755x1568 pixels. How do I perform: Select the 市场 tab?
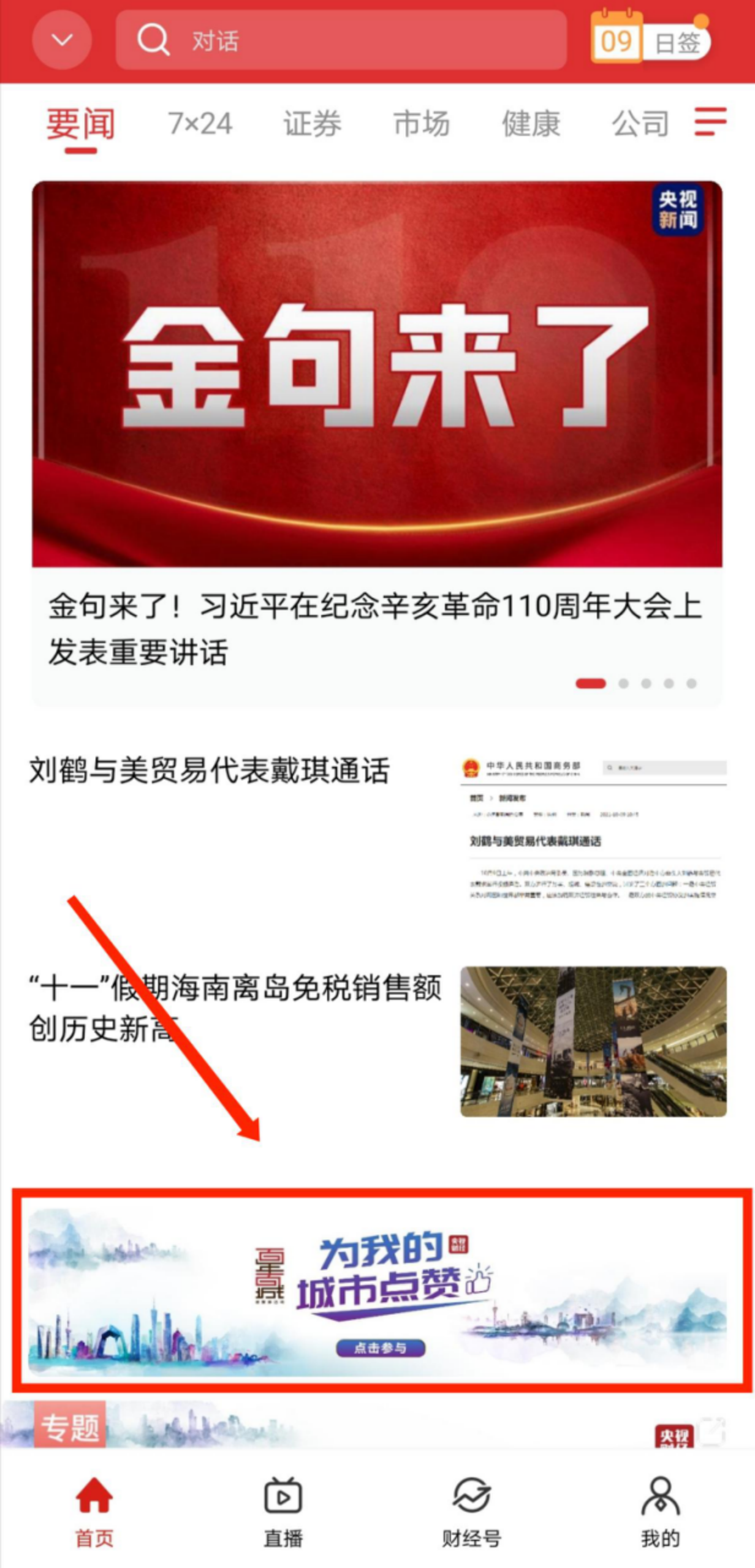(421, 124)
